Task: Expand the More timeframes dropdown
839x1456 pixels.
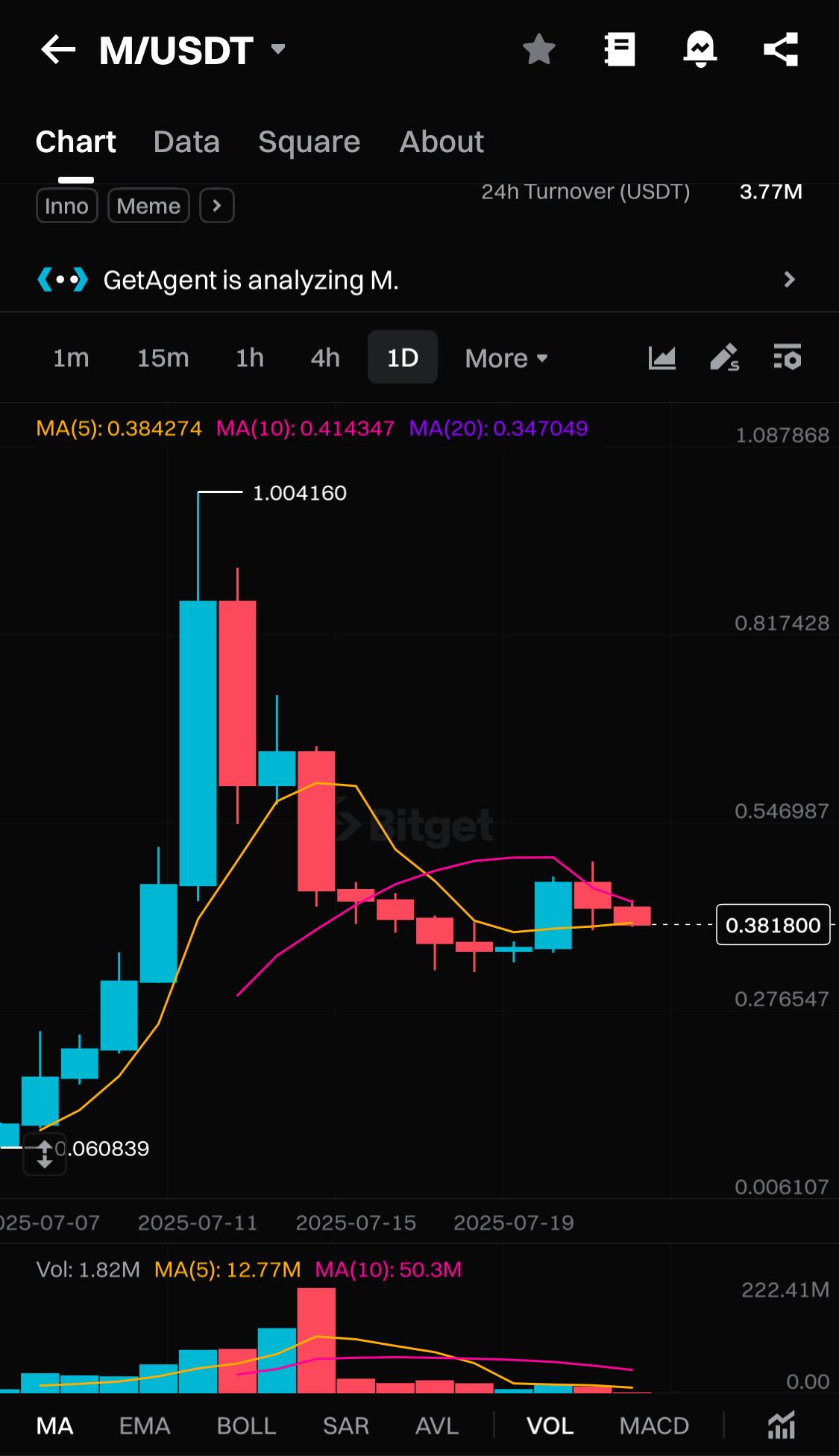Action: (x=506, y=358)
